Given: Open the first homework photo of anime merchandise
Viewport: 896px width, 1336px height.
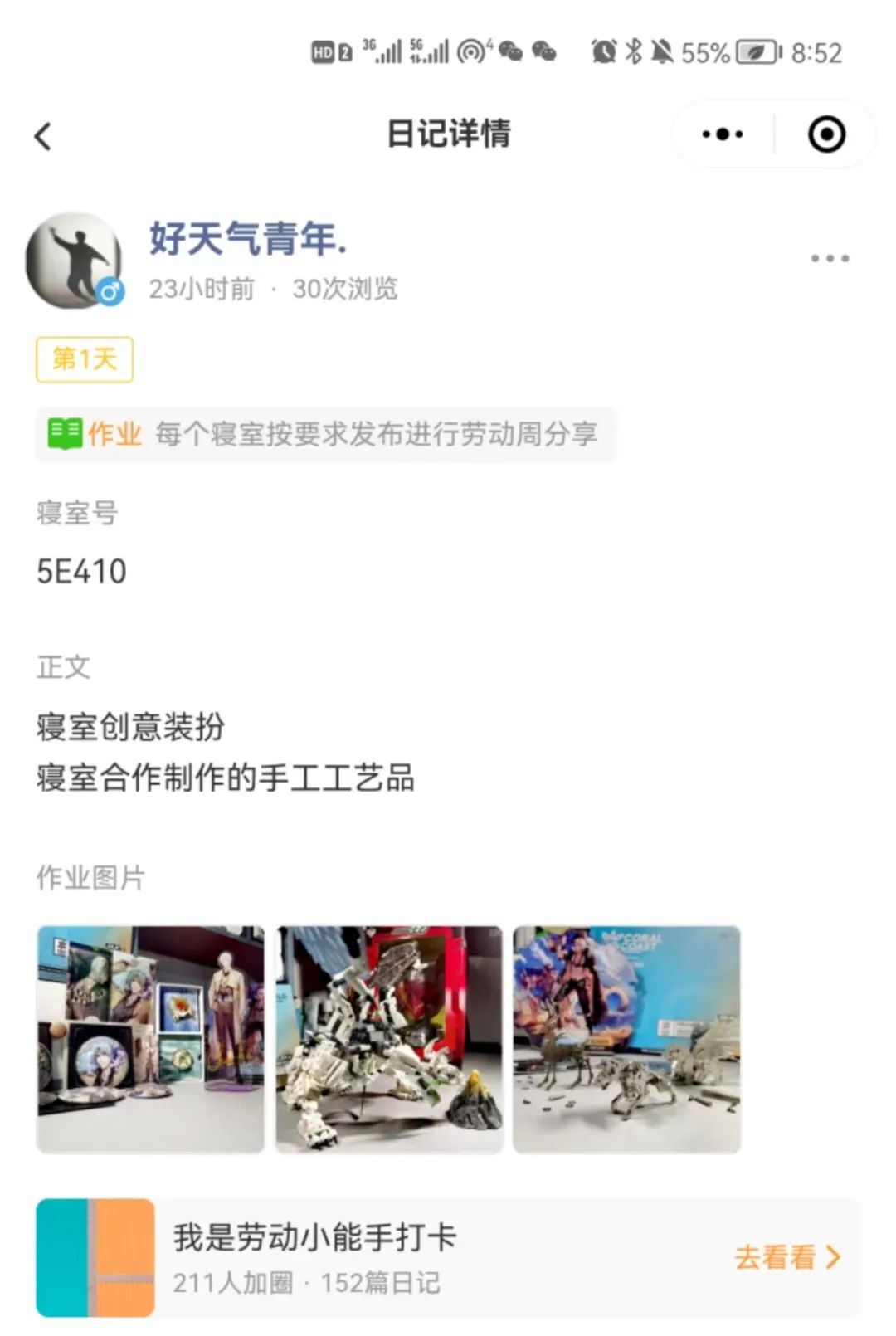Looking at the screenshot, I should click(150, 1039).
